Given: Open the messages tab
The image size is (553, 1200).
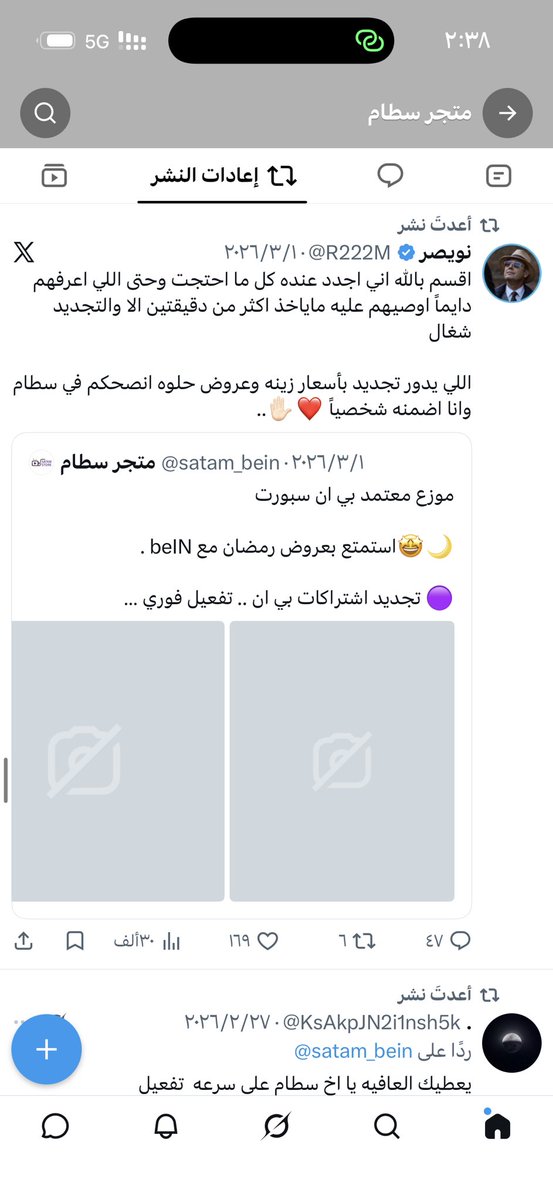Looking at the screenshot, I should tap(56, 1127).
